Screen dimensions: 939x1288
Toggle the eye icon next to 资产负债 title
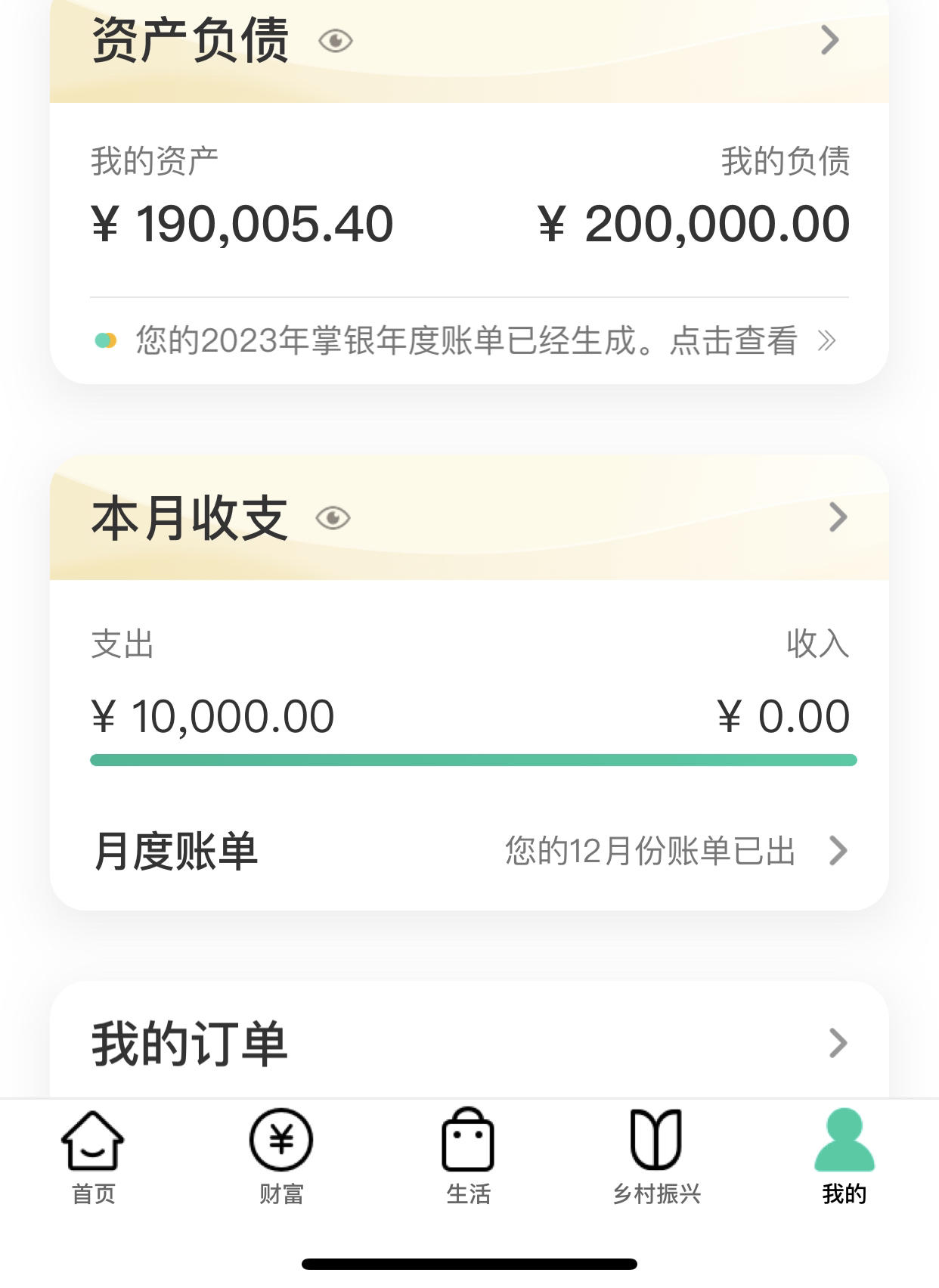point(335,42)
